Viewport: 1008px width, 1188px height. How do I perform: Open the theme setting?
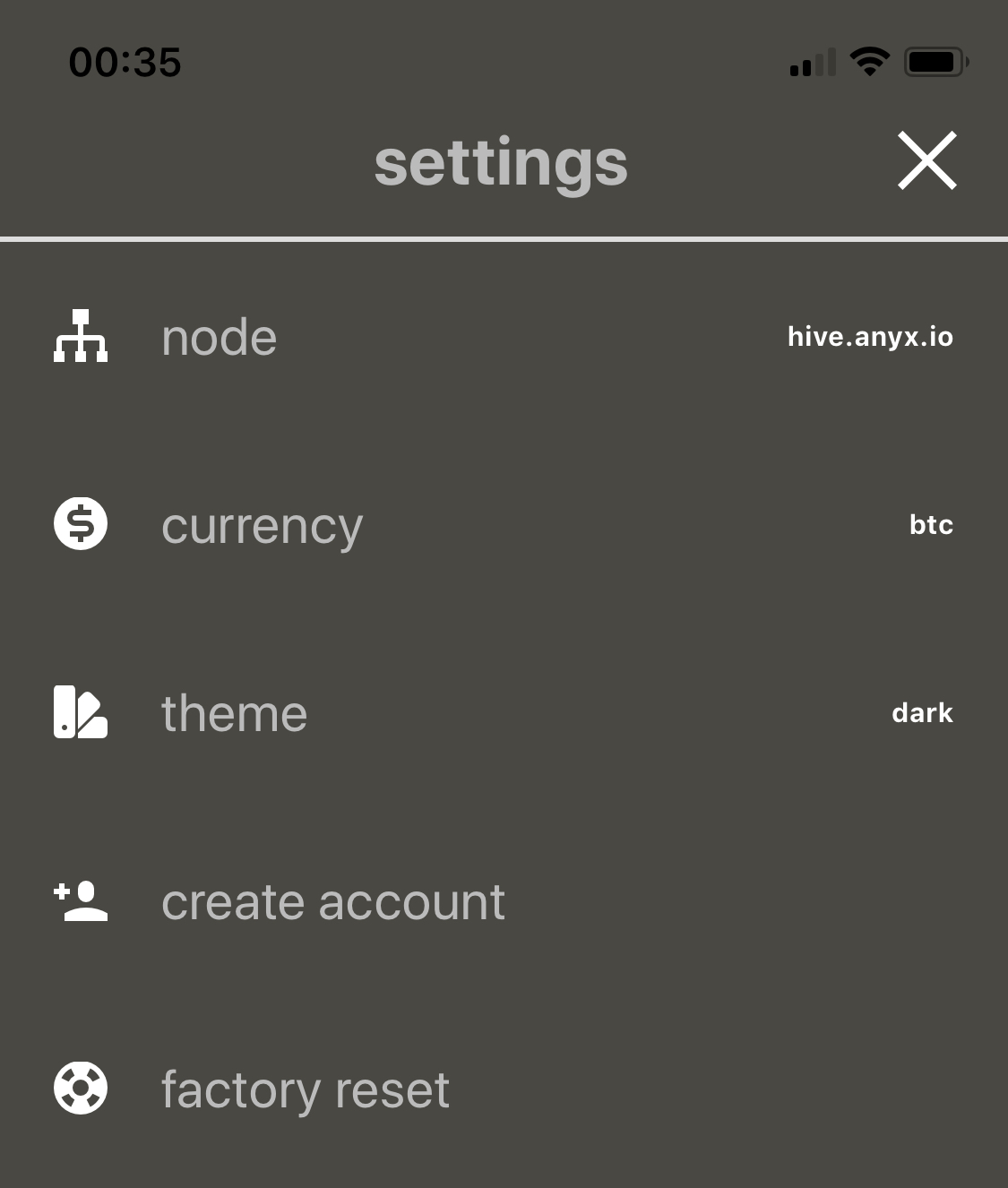click(x=234, y=713)
